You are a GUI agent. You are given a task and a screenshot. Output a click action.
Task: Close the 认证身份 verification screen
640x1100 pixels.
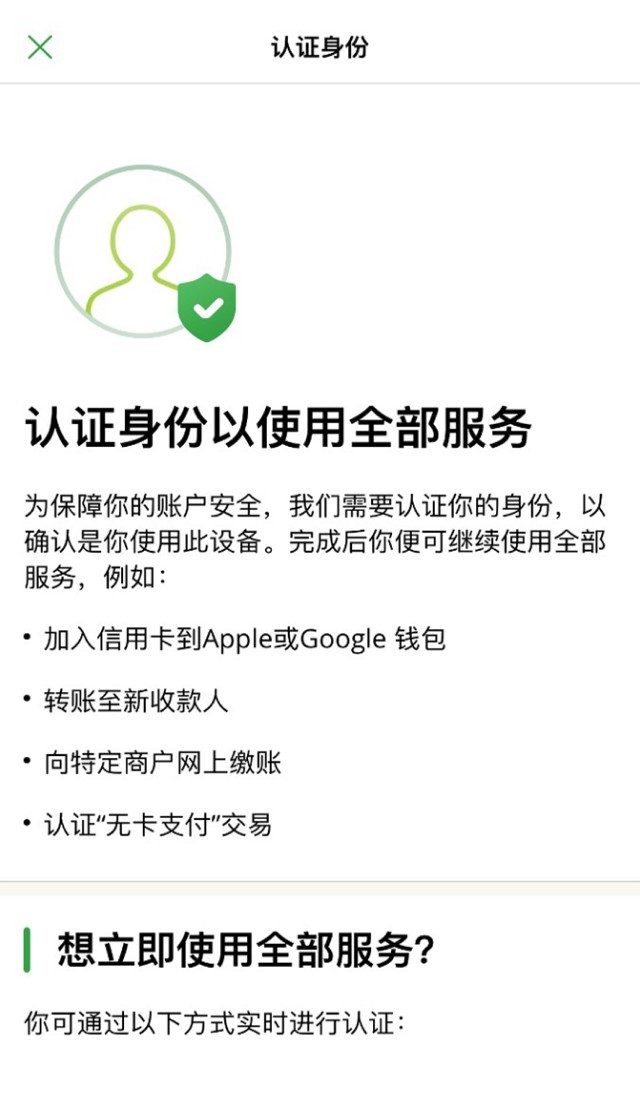point(40,47)
